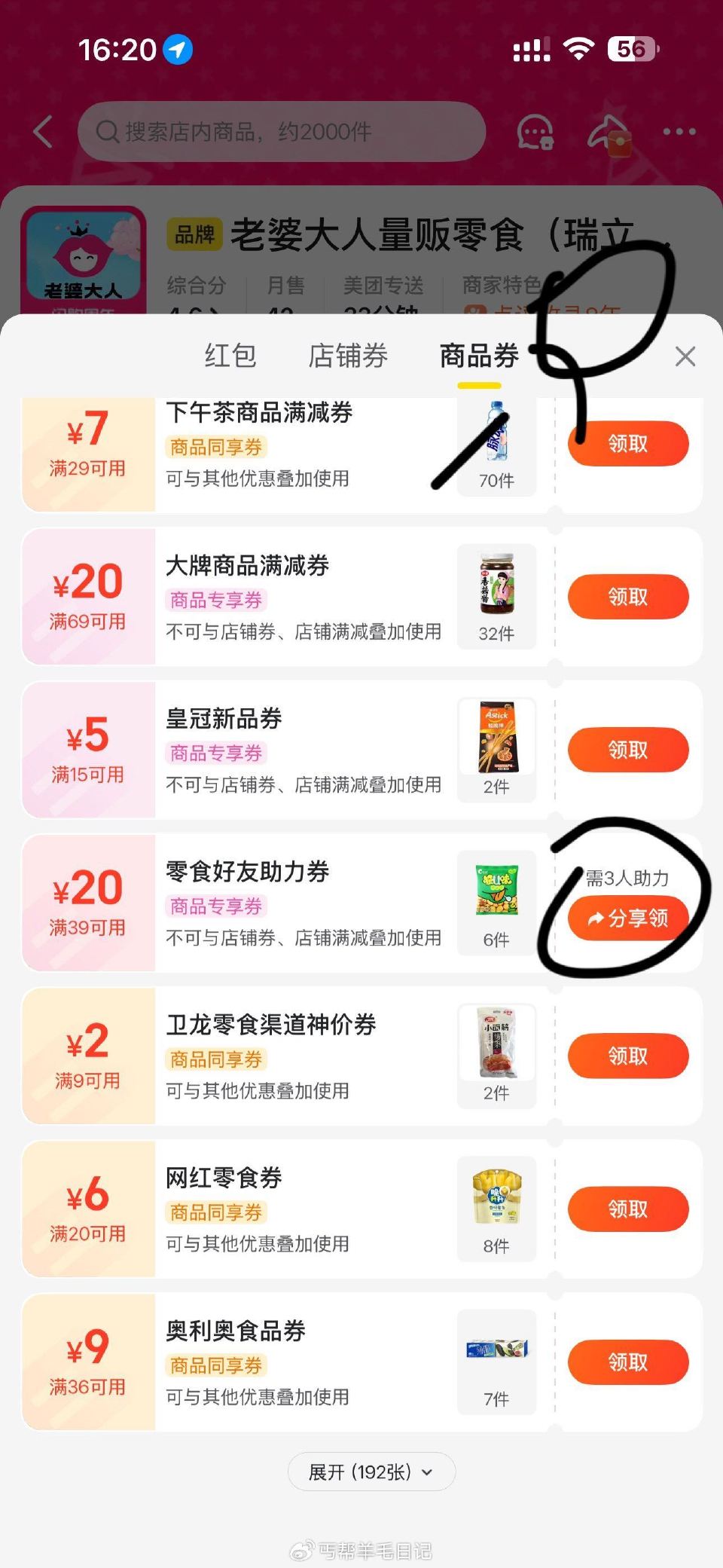Expand 展开 (192张) to show more coupons
This screenshot has width=723, height=1568.
[x=371, y=1472]
